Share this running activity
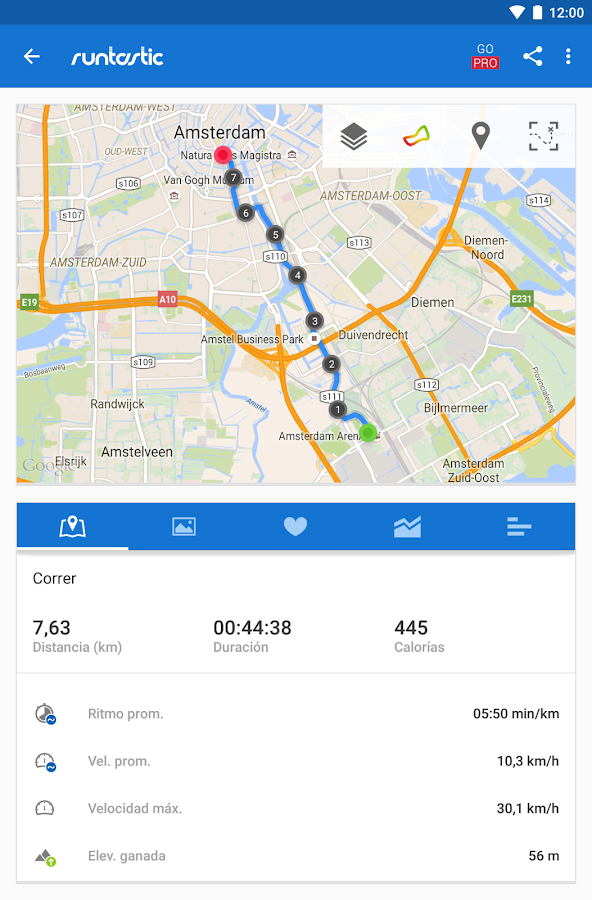Image resolution: width=592 pixels, height=900 pixels. pos(532,56)
